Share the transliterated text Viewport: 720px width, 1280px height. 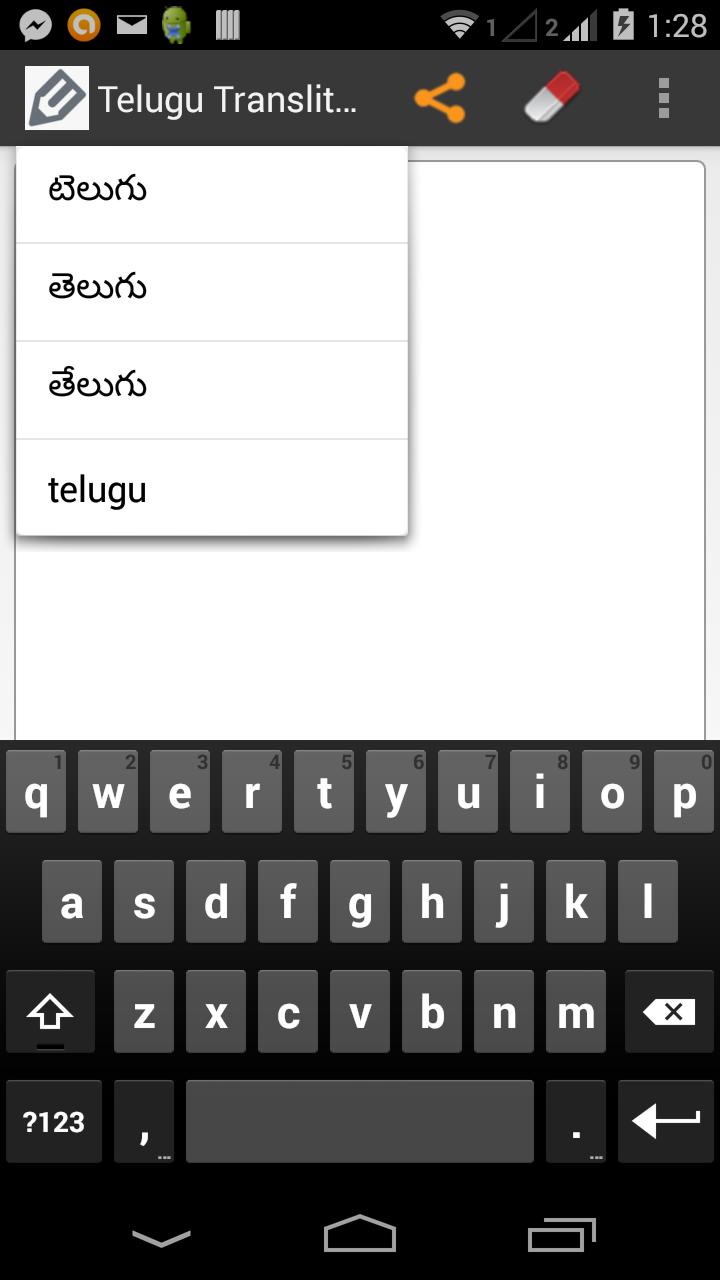pyautogui.click(x=440, y=98)
